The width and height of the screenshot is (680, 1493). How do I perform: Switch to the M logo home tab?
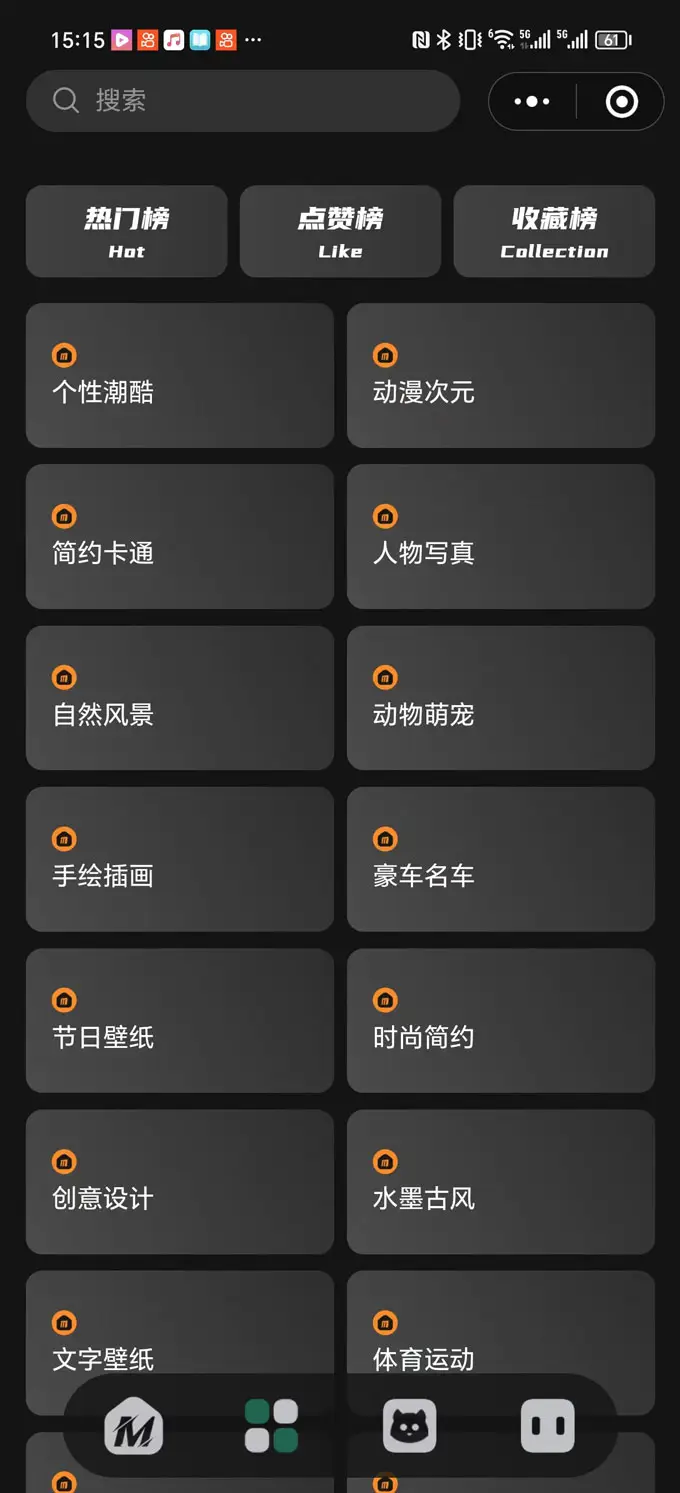[134, 1425]
